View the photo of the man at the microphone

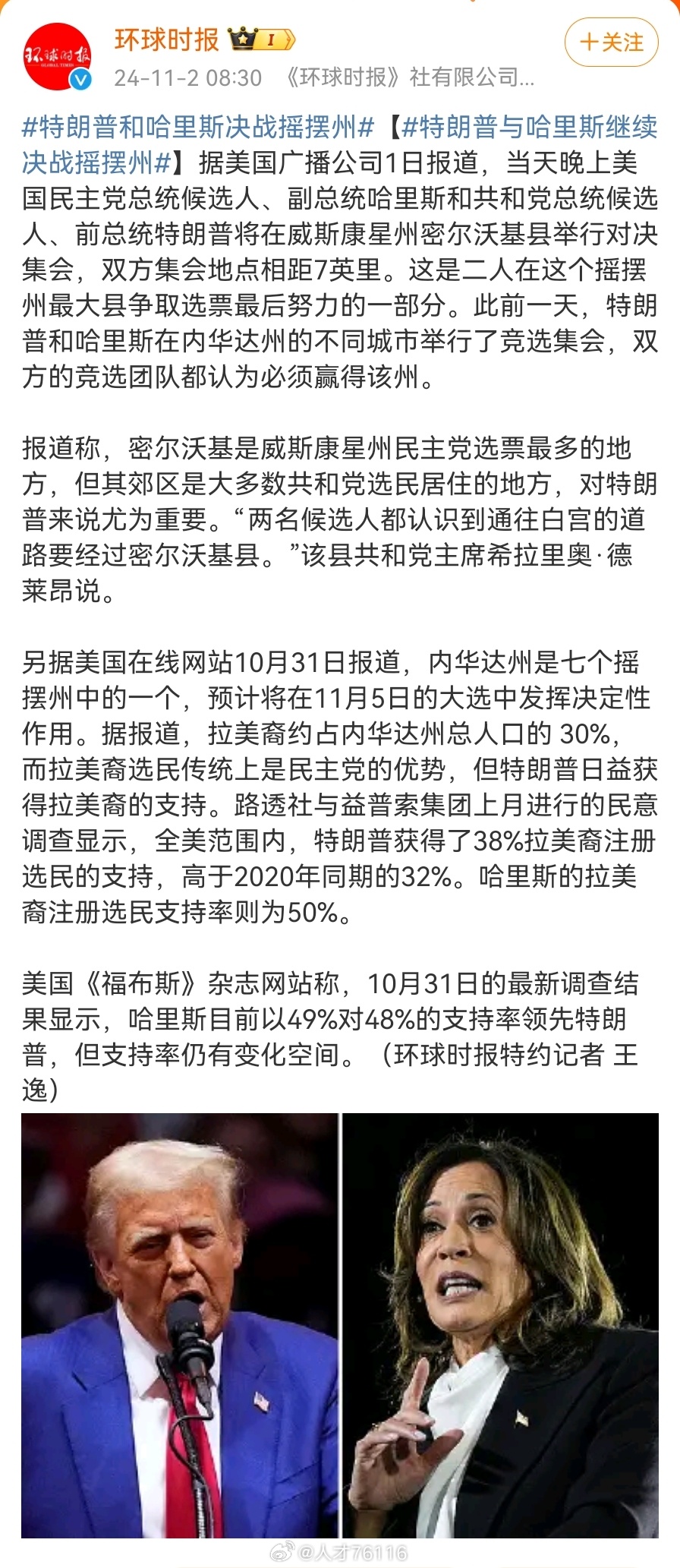pos(180,1325)
